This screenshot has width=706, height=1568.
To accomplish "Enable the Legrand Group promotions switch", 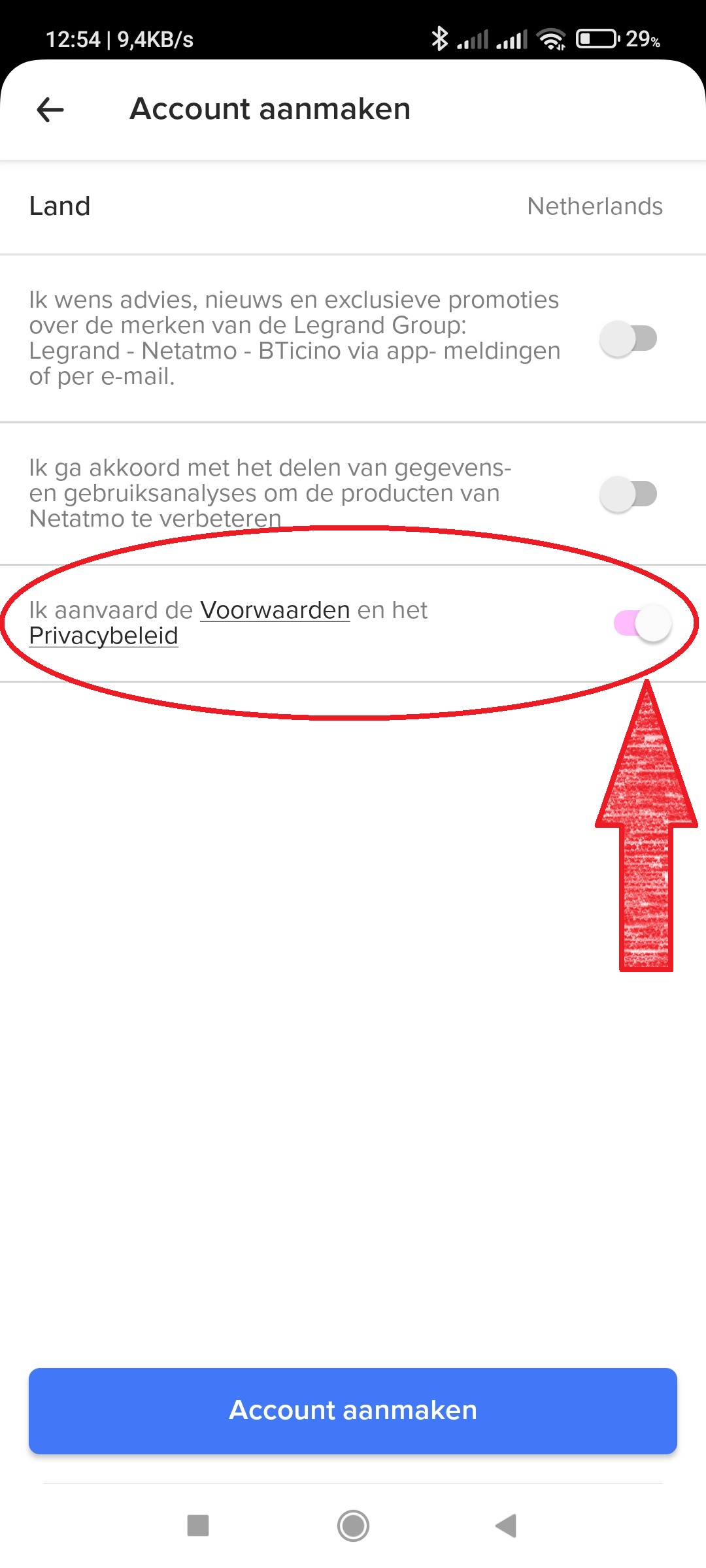I will point(628,338).
